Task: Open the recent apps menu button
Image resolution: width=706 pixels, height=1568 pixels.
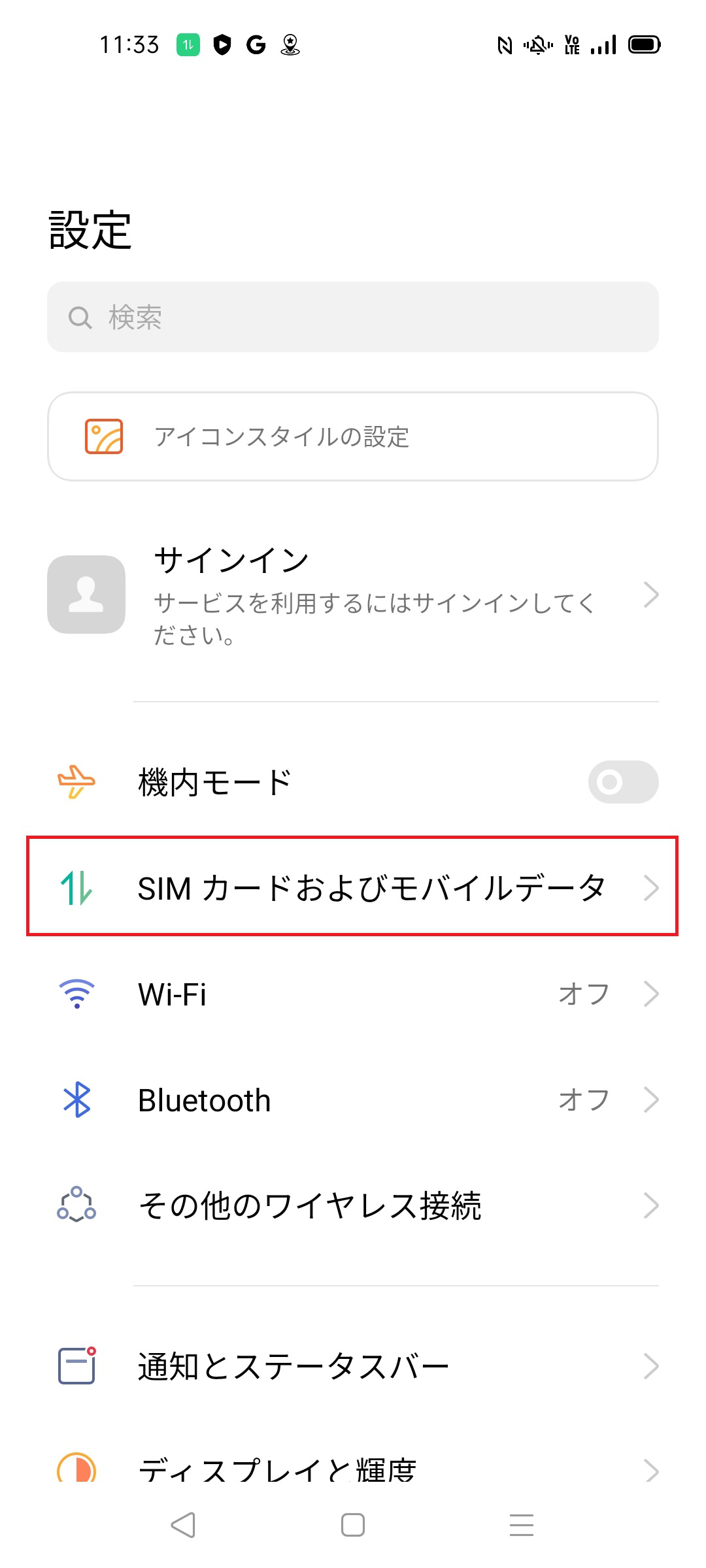Action: click(522, 1525)
